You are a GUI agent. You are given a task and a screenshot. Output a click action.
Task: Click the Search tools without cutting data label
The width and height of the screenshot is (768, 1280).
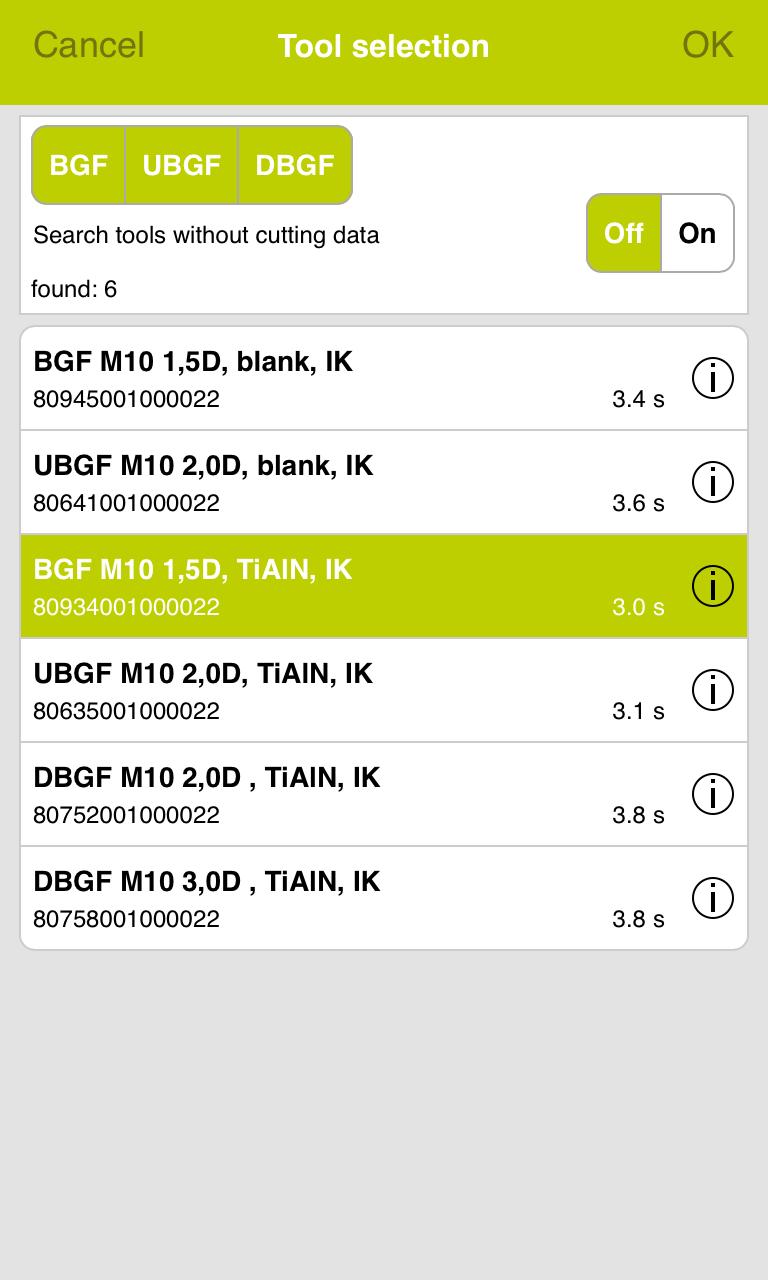click(x=205, y=235)
